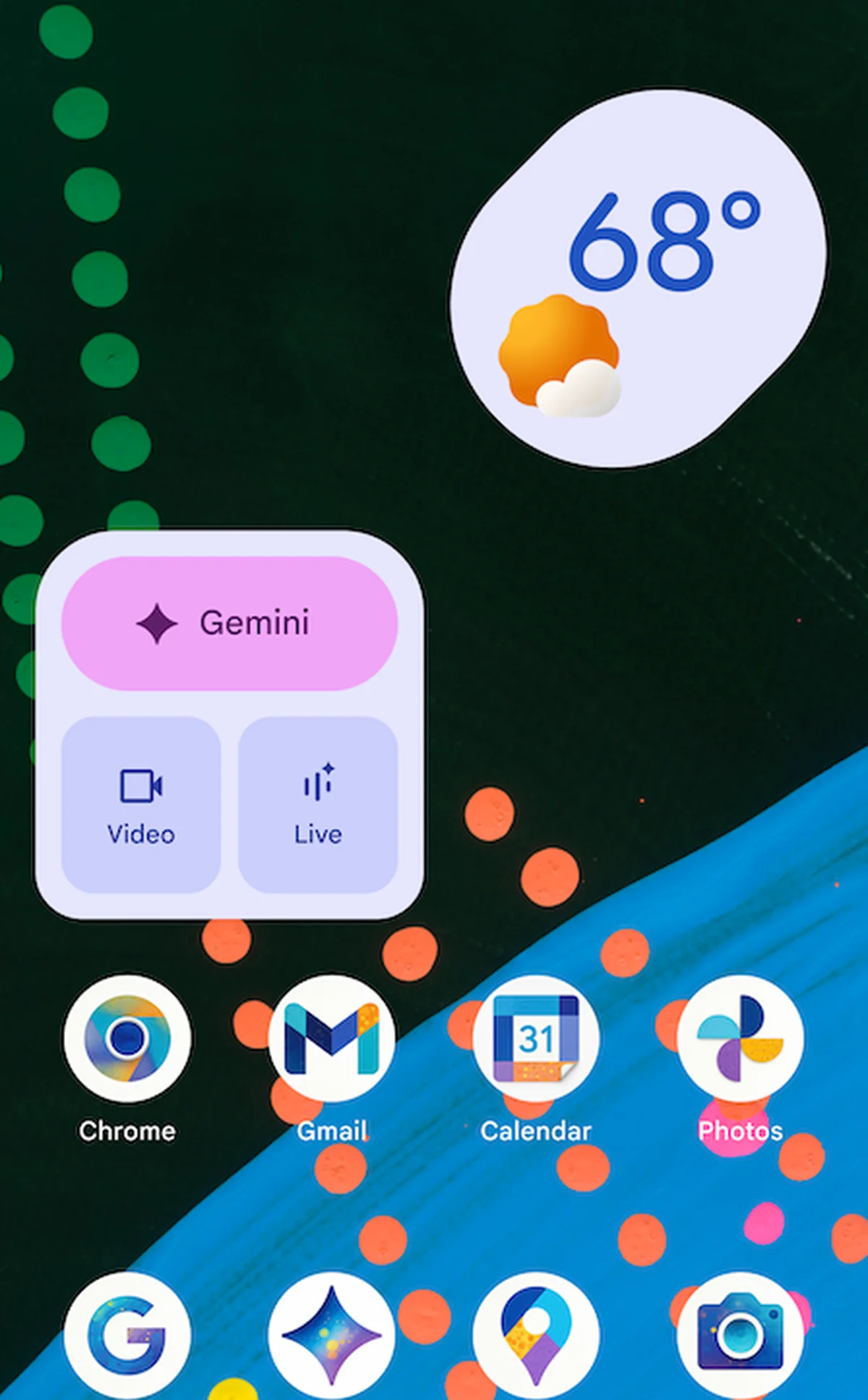Open the Gmail app

click(x=331, y=1039)
